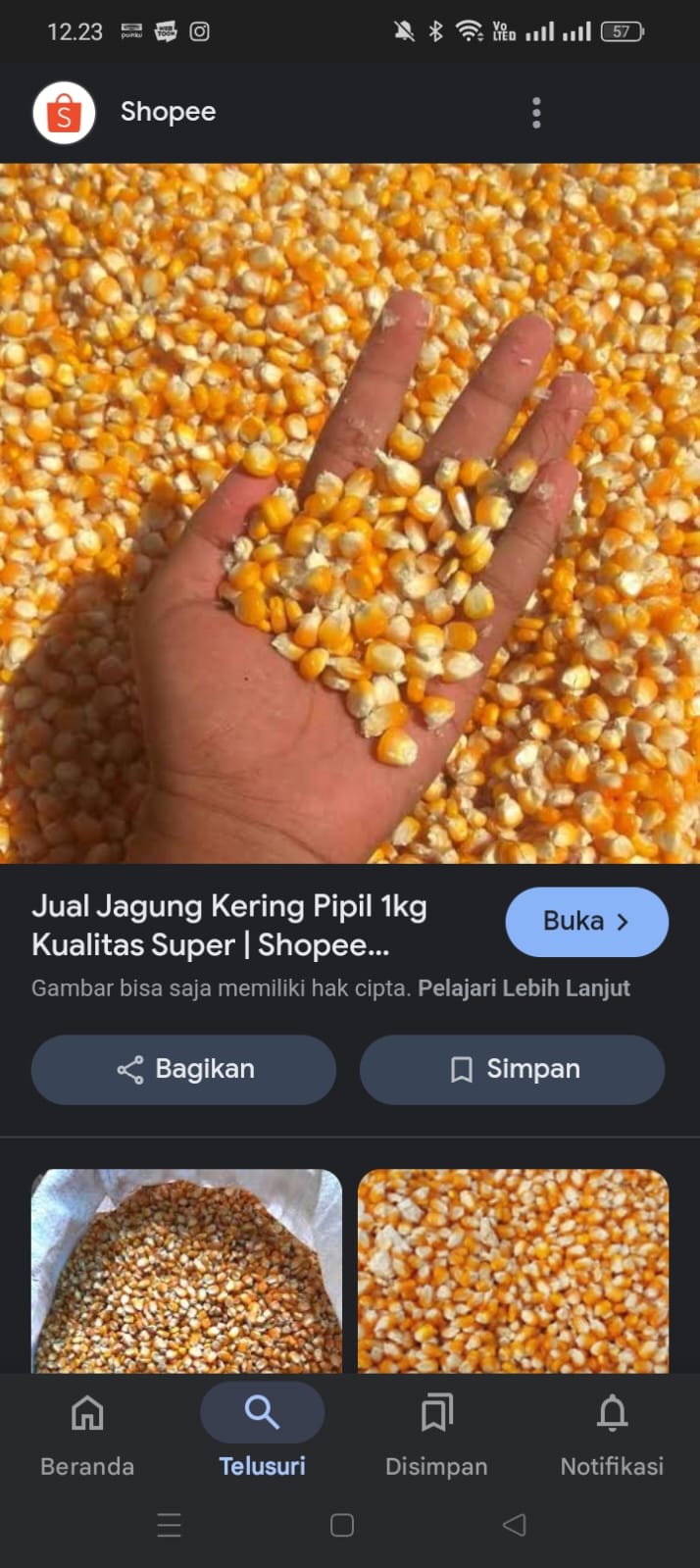Open the Pelajari Lebih Lanjut link
Viewport: 700px width, 1568px height.
pyautogui.click(x=524, y=987)
